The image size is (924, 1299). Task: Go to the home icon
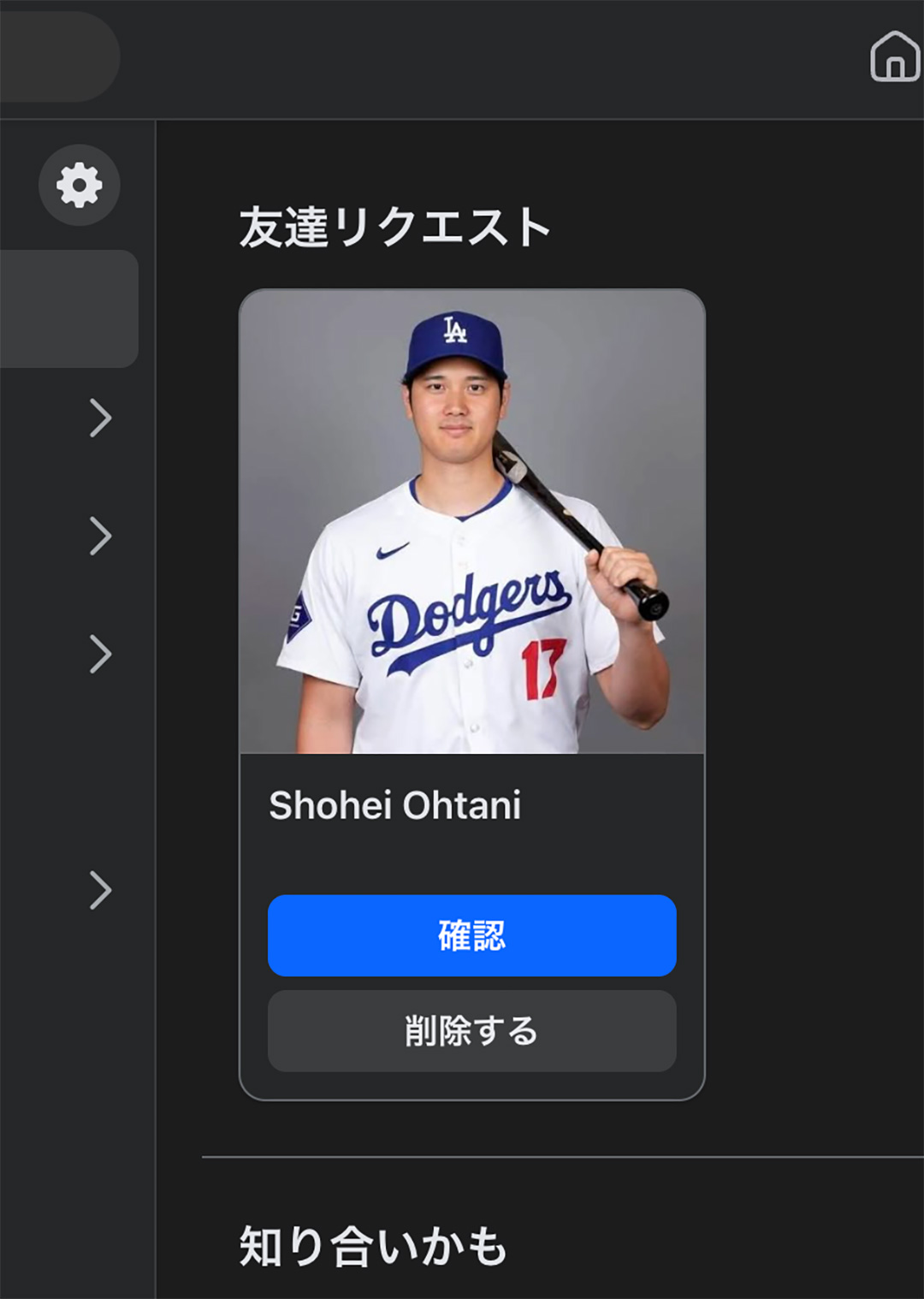(x=894, y=56)
